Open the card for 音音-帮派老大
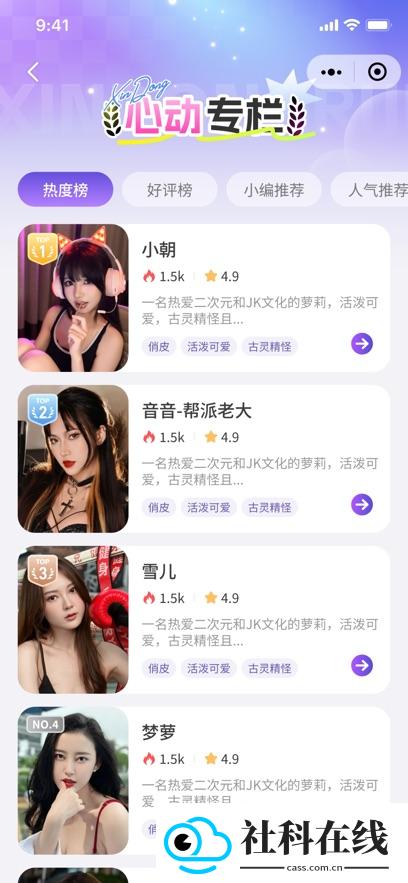 click(204, 459)
